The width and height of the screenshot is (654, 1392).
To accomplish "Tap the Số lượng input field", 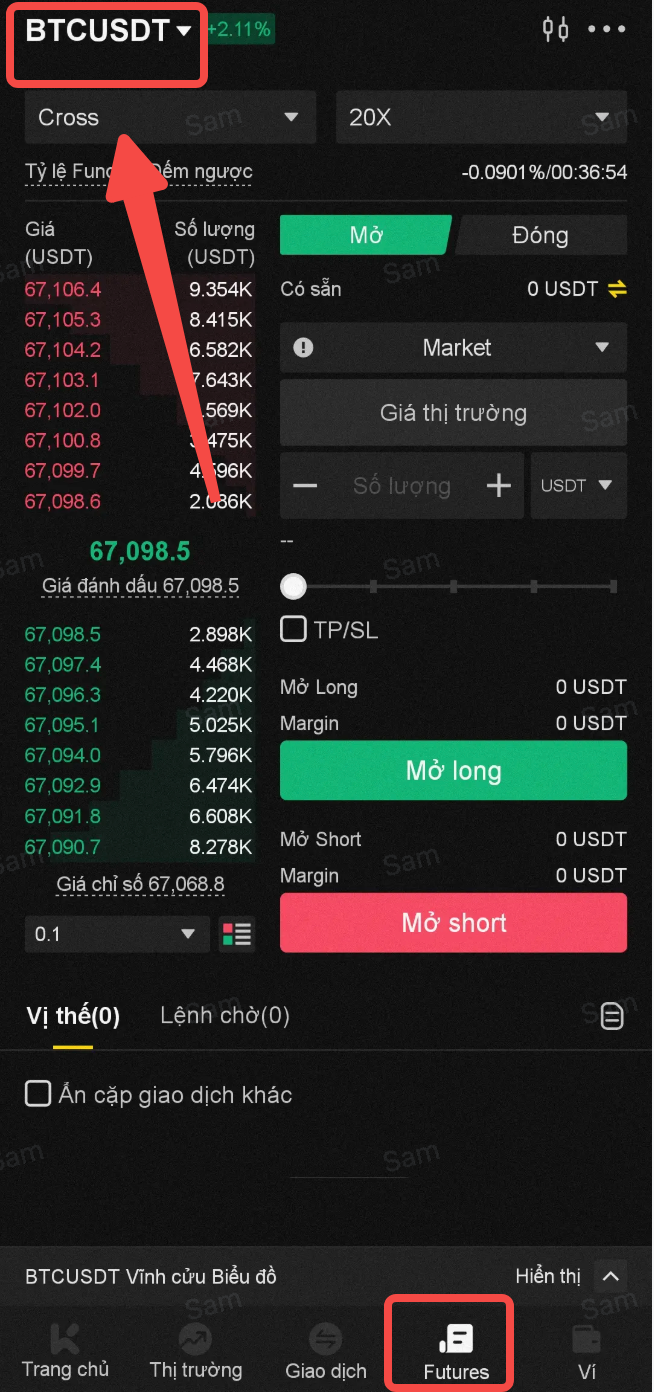I will (402, 486).
